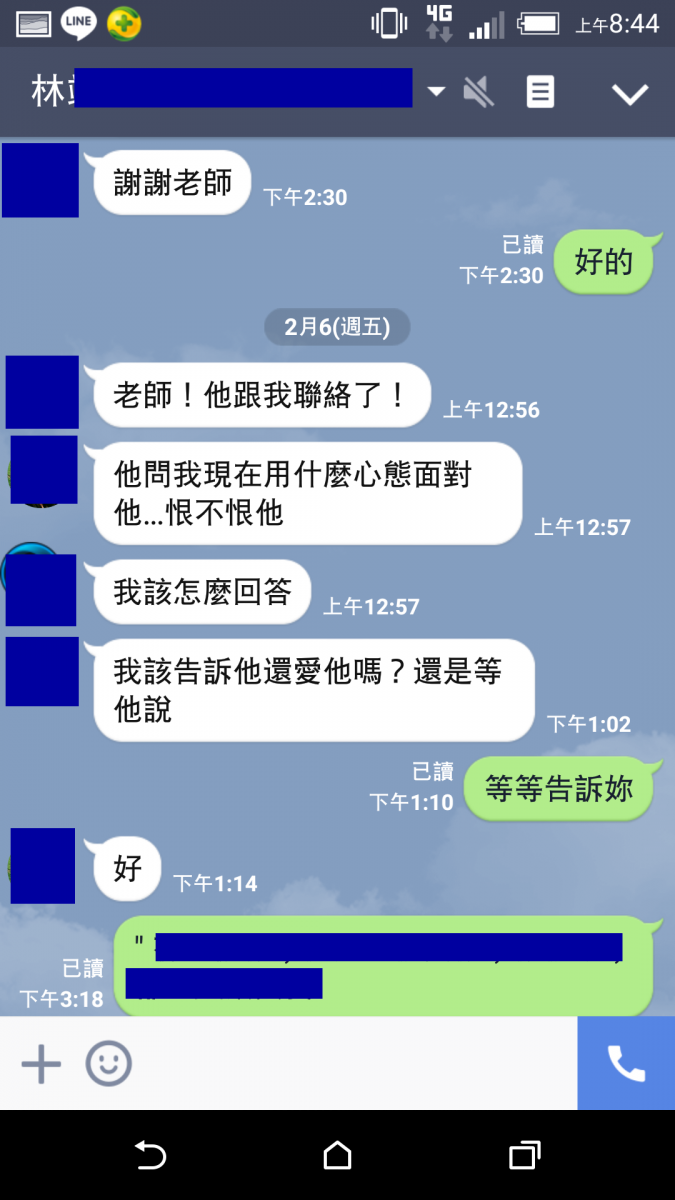The image size is (675, 1200).
Task: Start a voice call
Action: (626, 1064)
